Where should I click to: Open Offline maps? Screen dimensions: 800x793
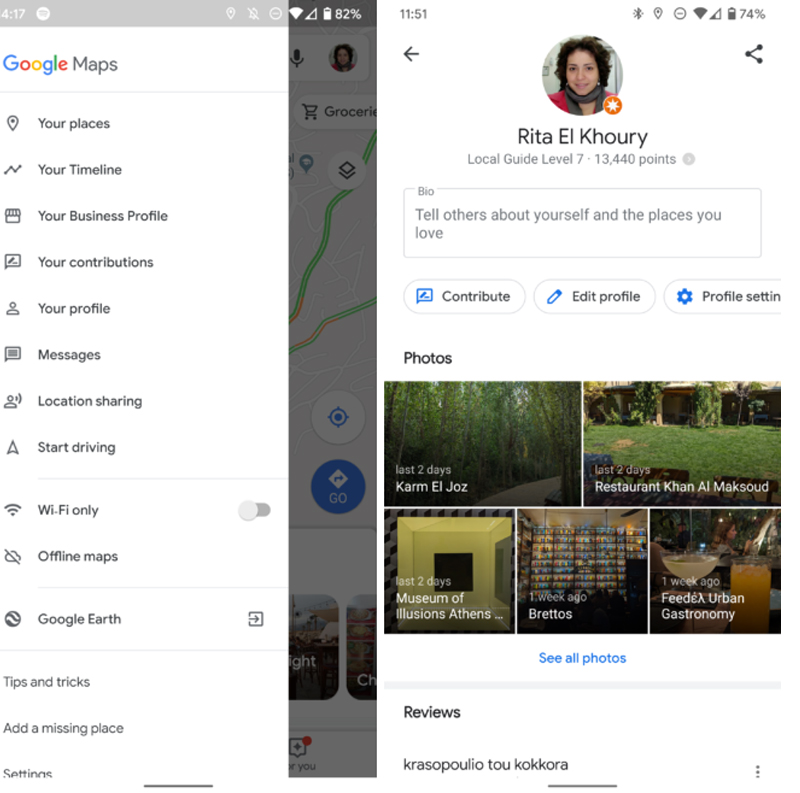point(78,556)
